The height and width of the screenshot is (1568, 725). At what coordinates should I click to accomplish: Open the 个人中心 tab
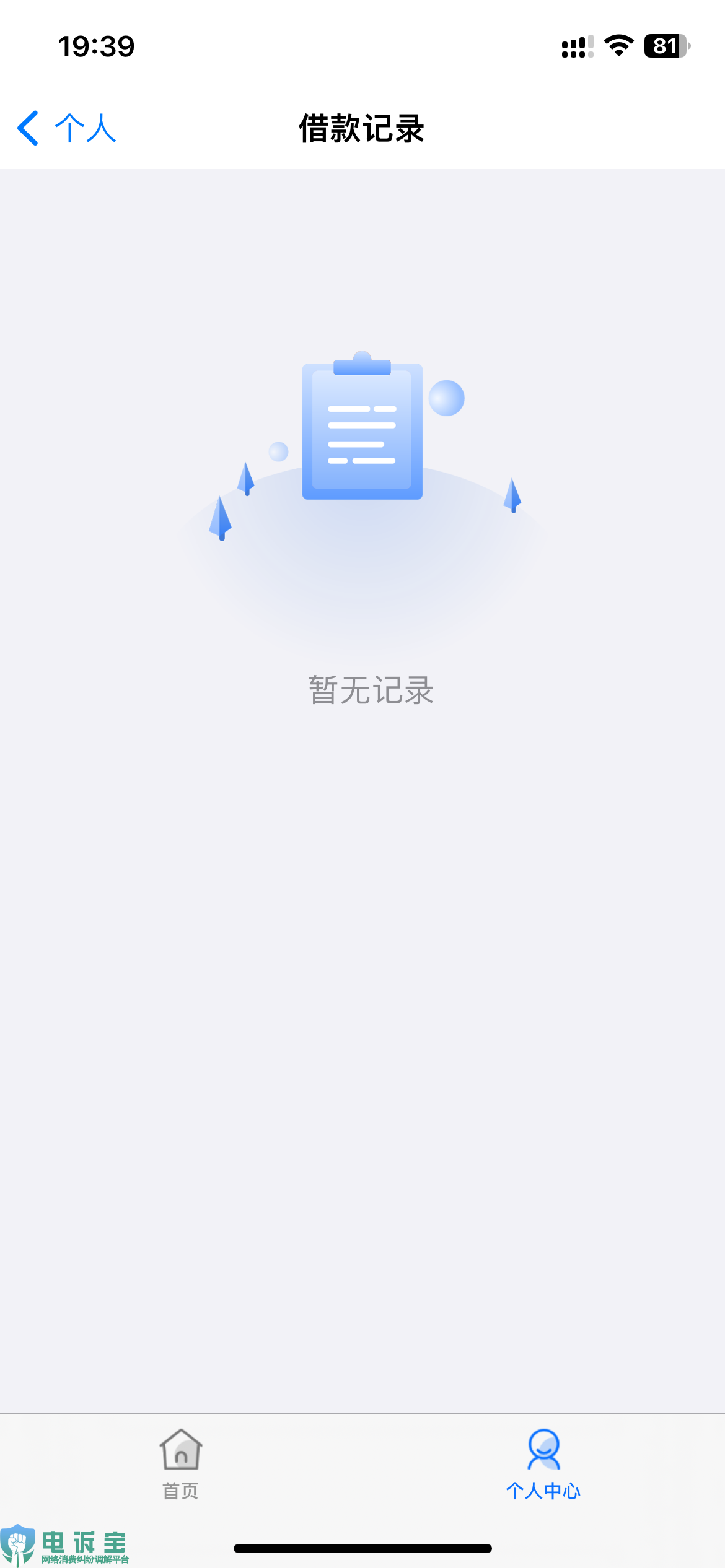[543, 1463]
